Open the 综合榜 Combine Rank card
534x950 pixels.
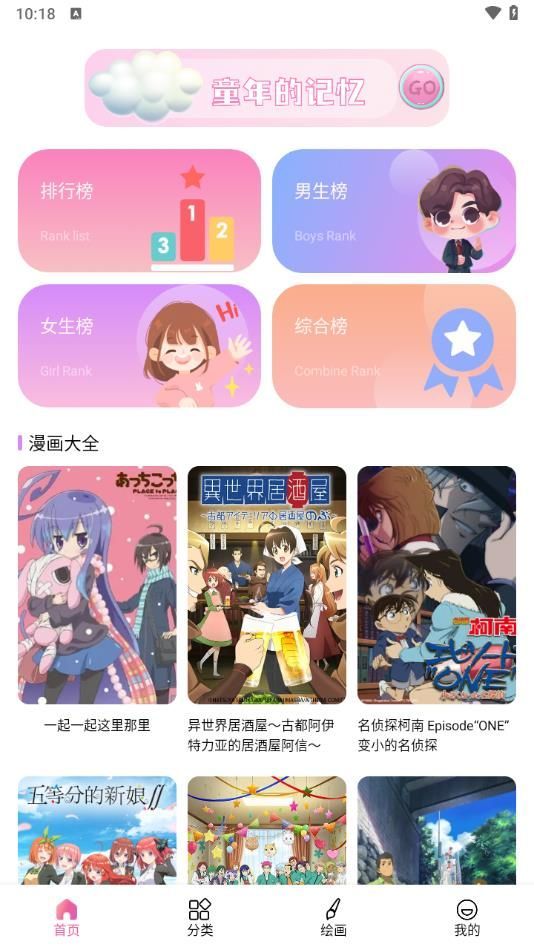394,345
